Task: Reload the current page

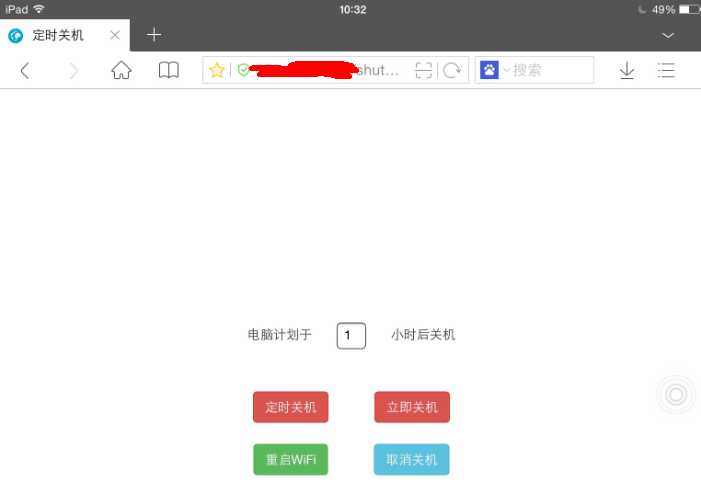Action: point(452,70)
